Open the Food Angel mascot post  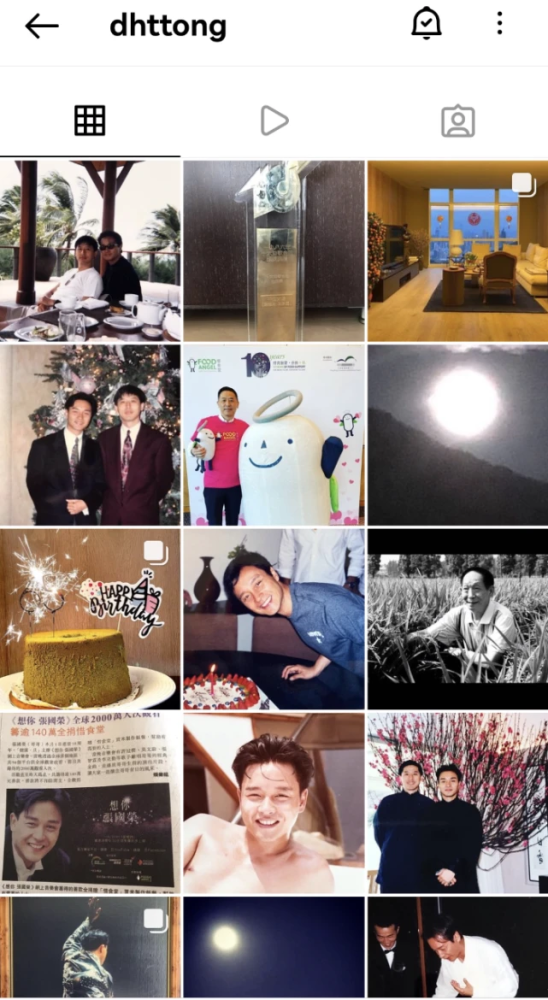274,435
